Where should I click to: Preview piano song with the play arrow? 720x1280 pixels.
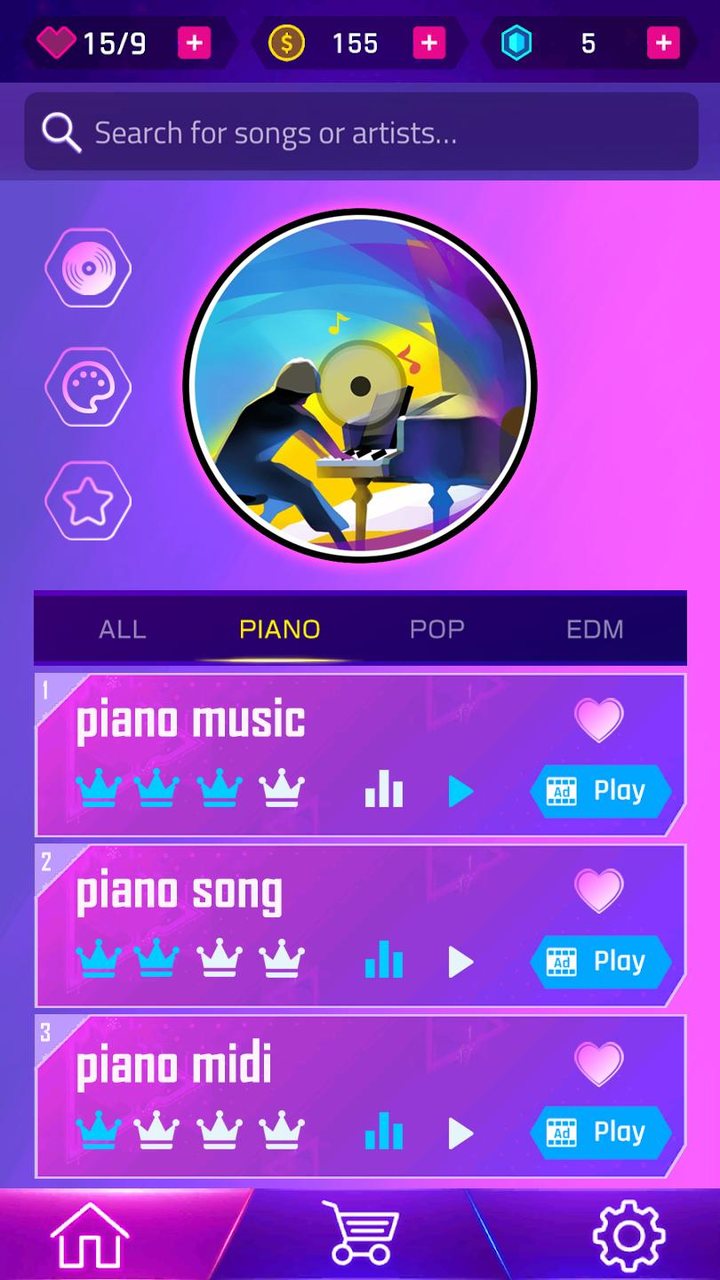(x=461, y=962)
